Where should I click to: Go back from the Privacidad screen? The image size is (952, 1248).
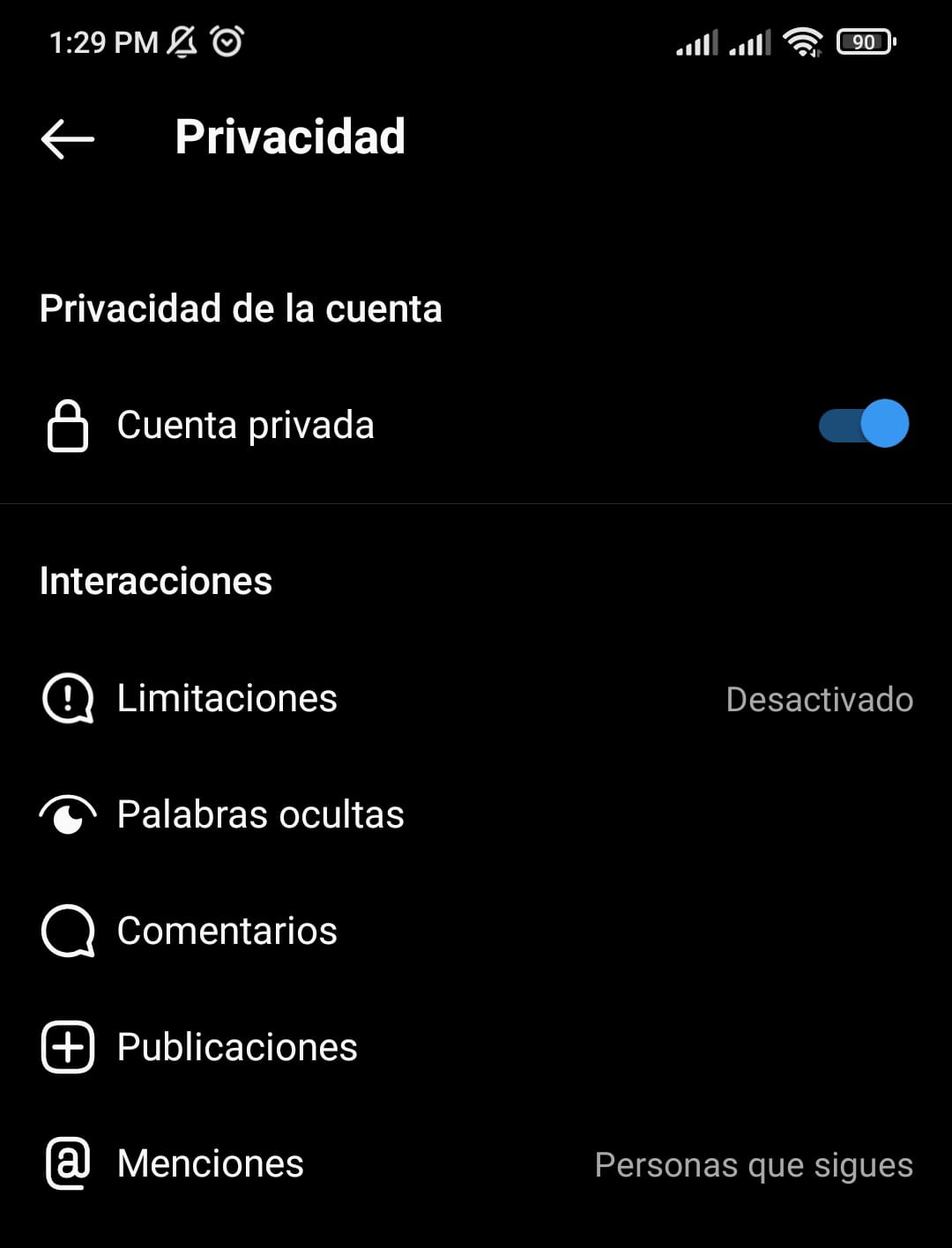point(68,138)
